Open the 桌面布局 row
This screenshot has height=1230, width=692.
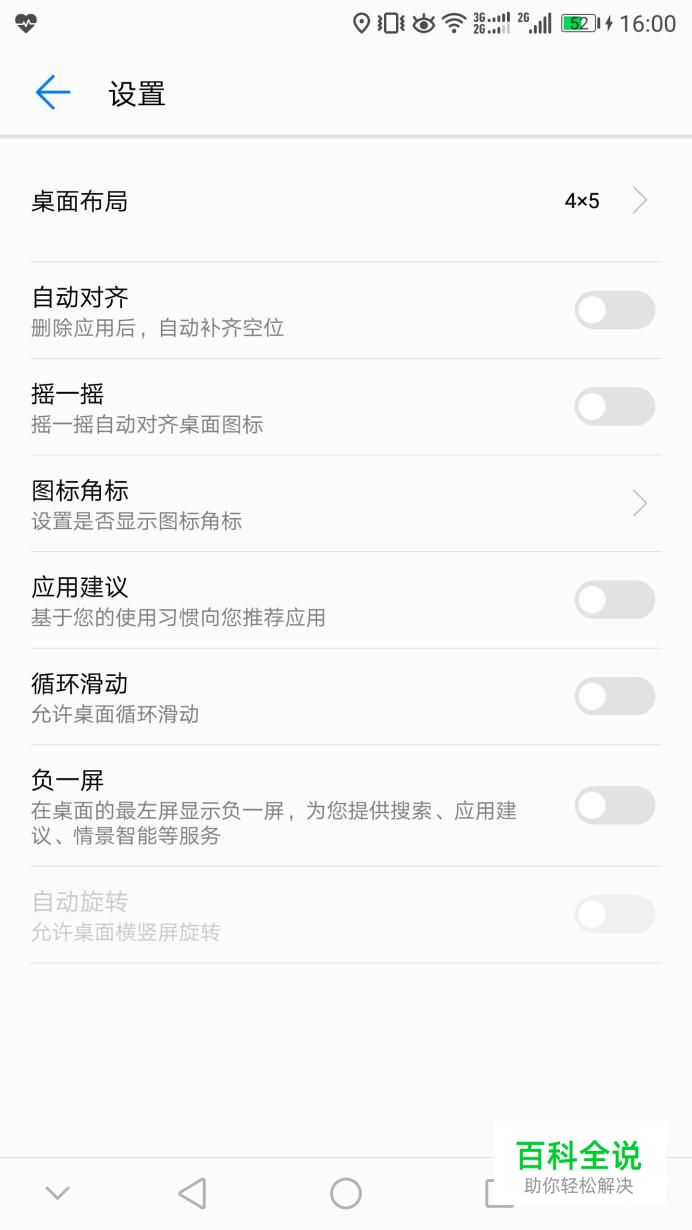point(346,201)
